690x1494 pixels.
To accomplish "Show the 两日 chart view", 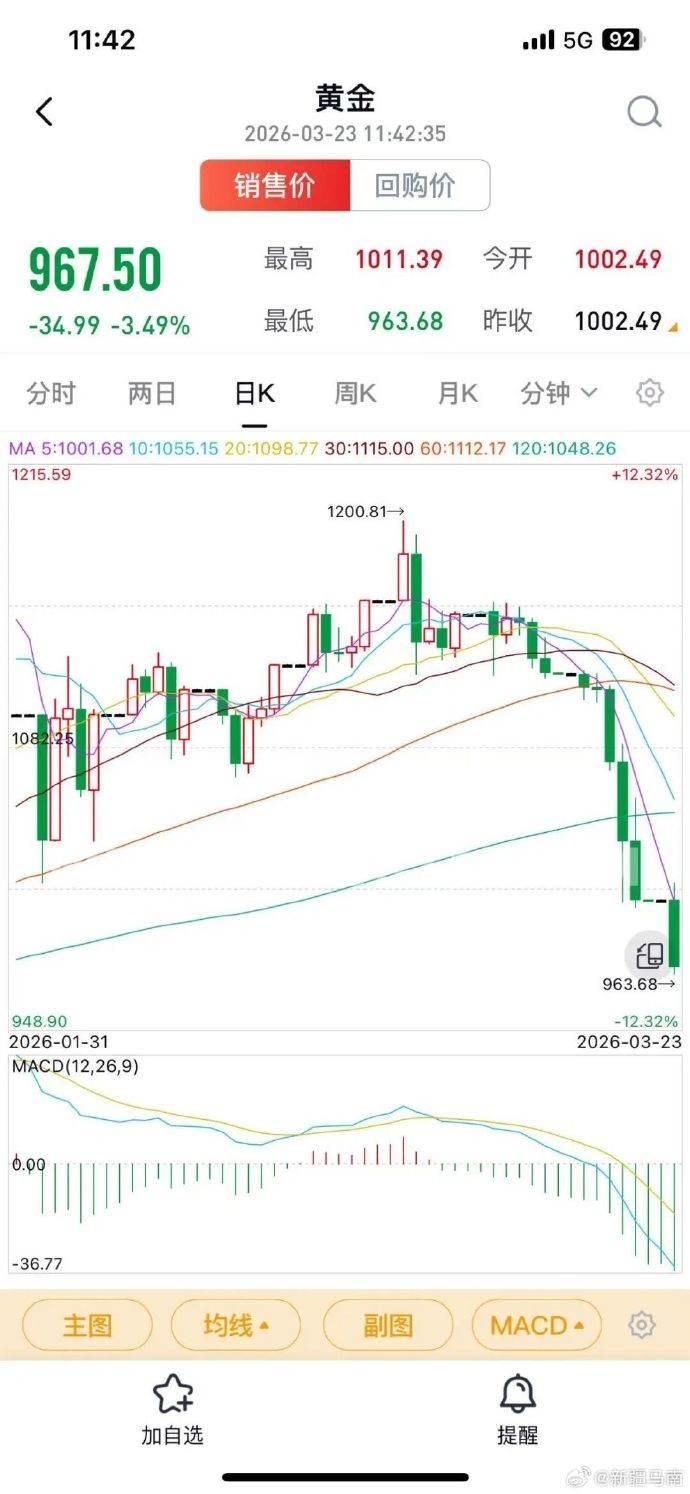I will 152,394.
